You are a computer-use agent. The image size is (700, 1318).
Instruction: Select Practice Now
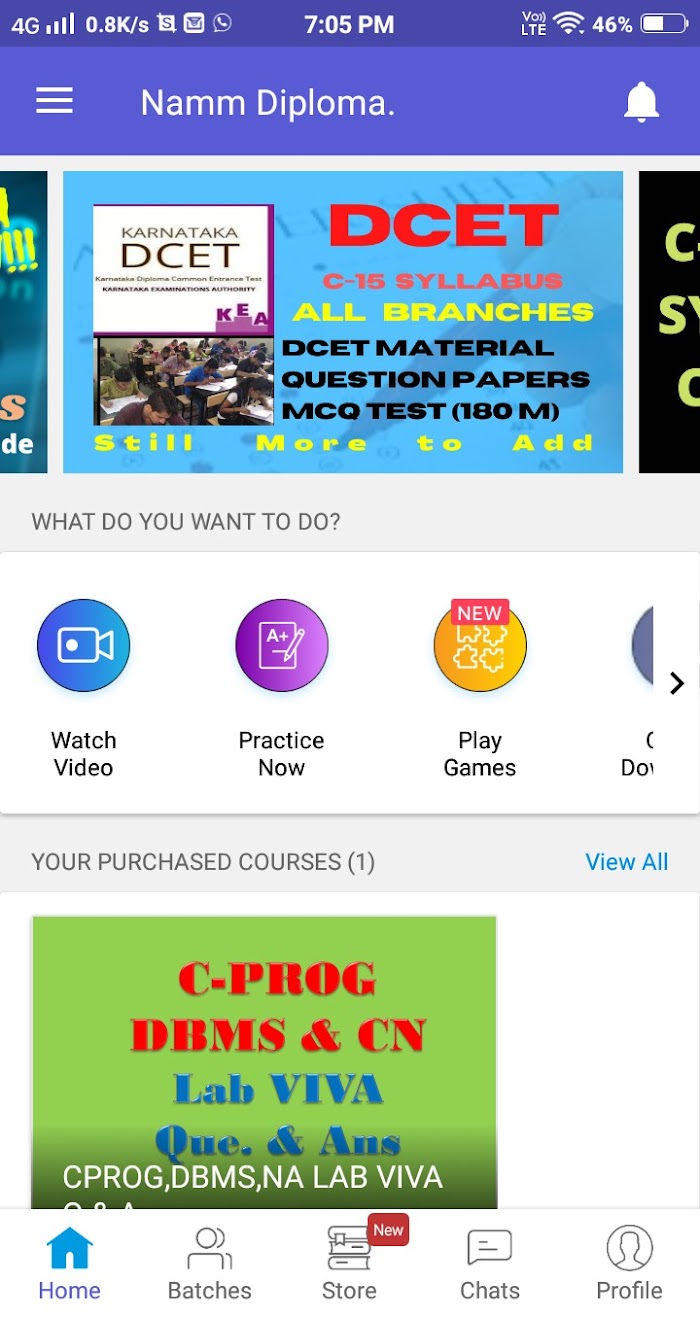[x=282, y=689]
